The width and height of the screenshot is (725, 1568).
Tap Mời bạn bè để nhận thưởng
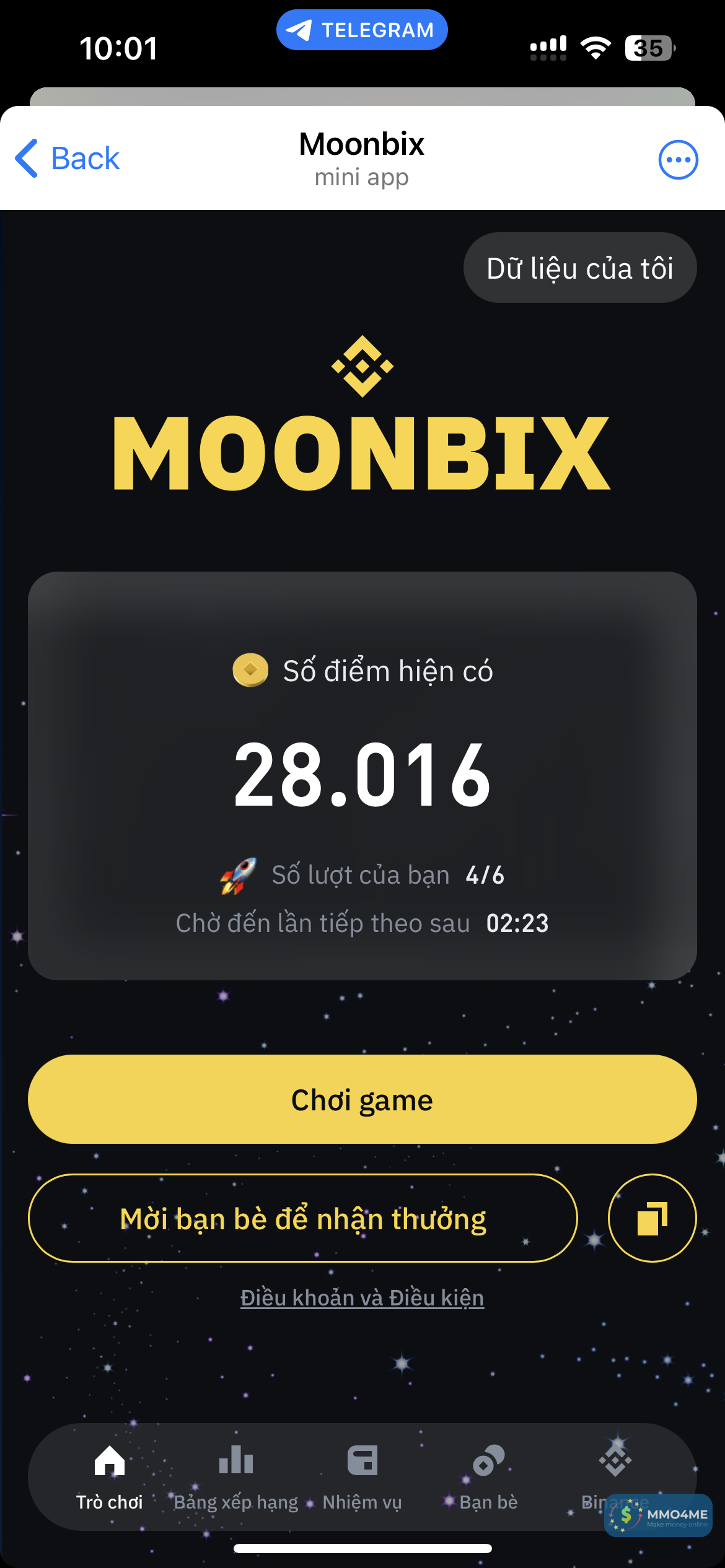point(302,1219)
